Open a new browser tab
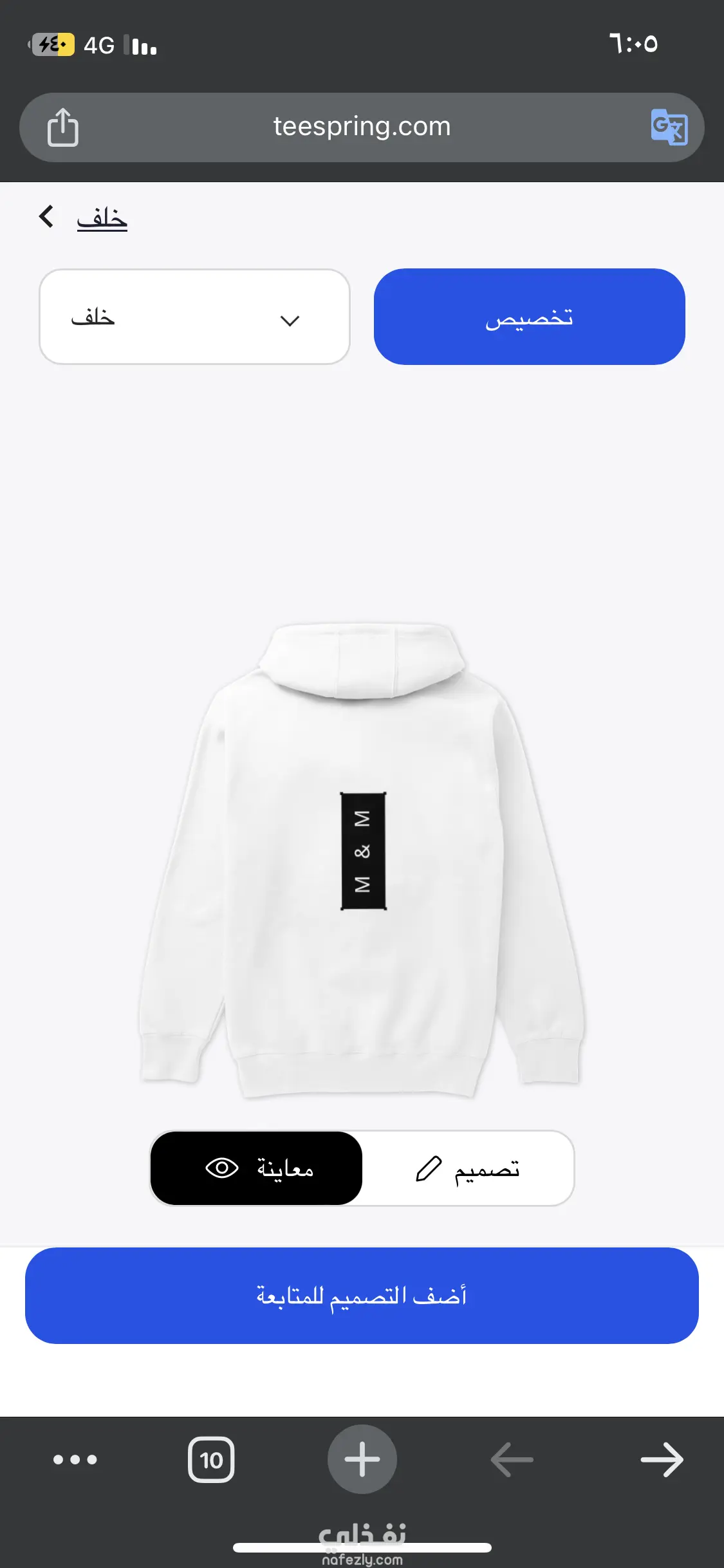The width and height of the screenshot is (724, 1568). tap(362, 1459)
